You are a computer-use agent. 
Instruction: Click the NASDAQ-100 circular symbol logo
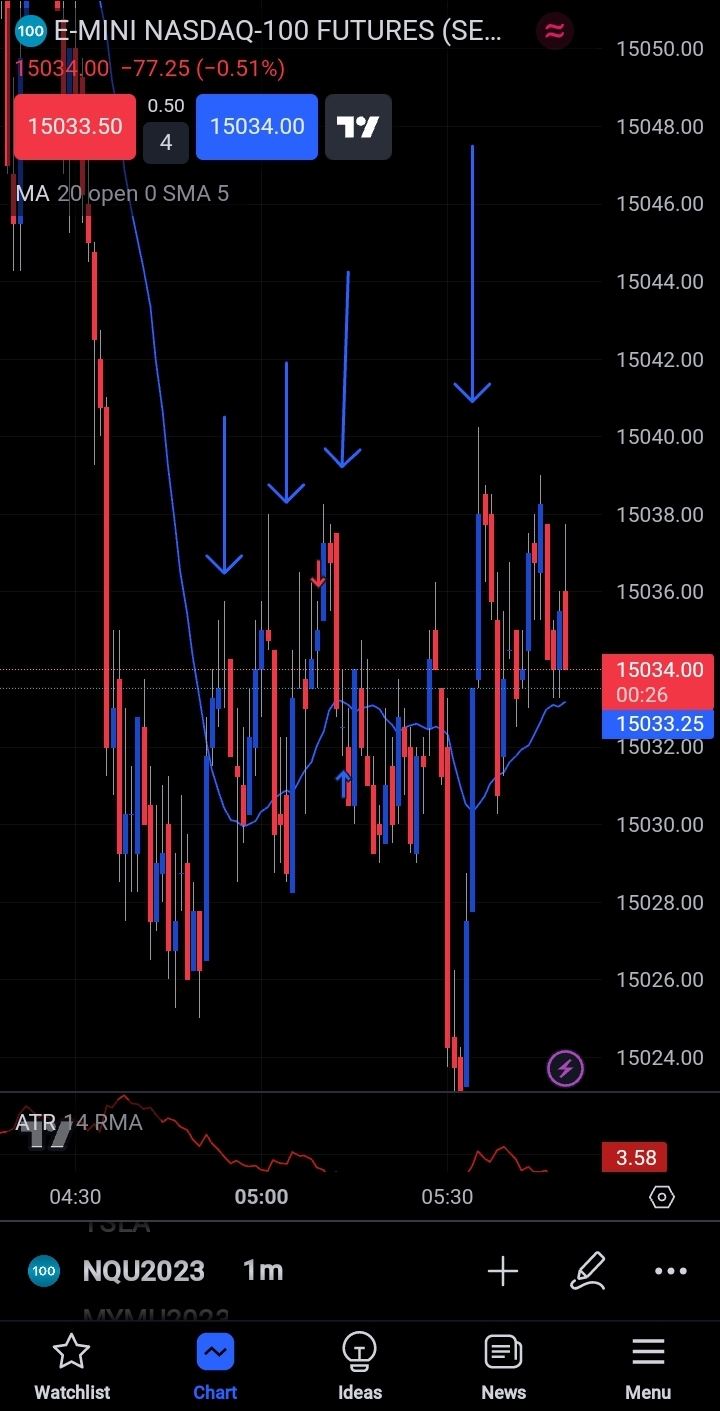30,31
